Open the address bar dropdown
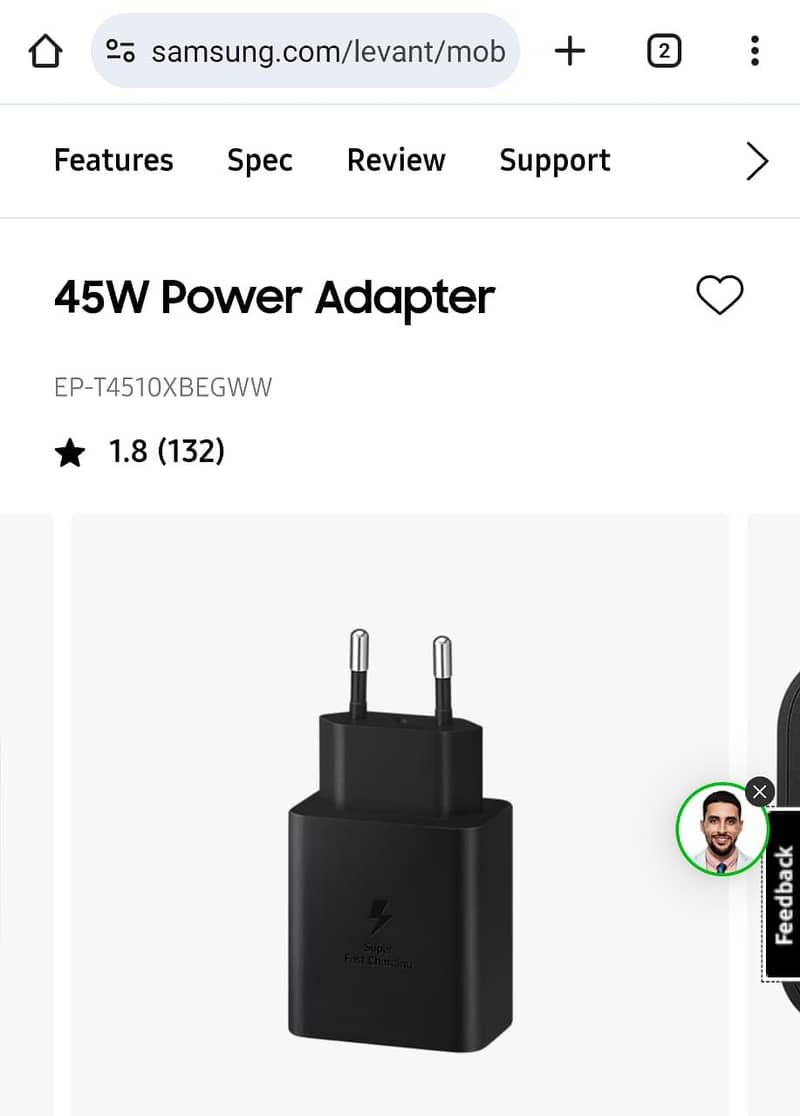This screenshot has height=1116, width=800. click(x=305, y=51)
